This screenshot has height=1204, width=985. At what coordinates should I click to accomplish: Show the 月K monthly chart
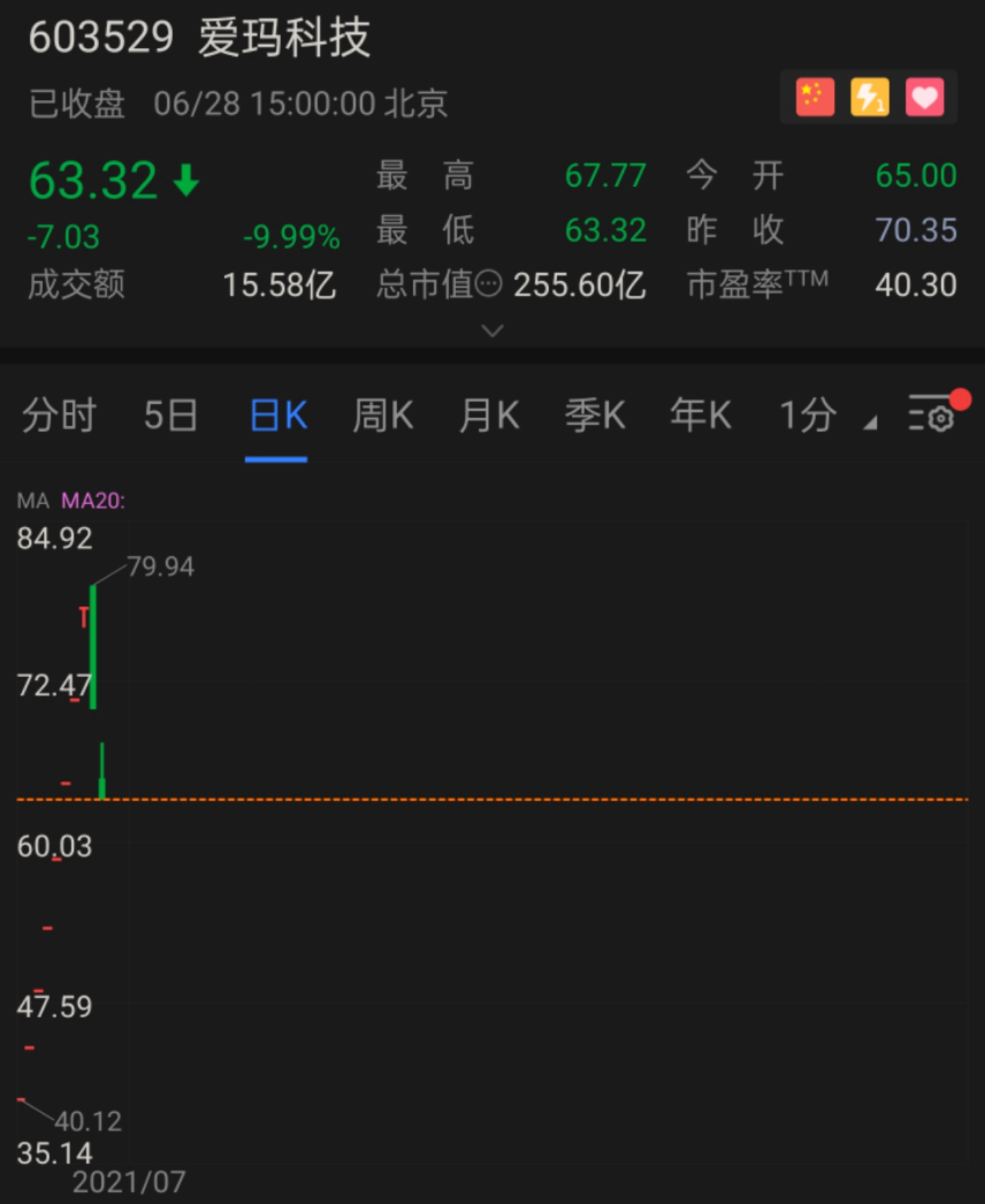(x=489, y=415)
